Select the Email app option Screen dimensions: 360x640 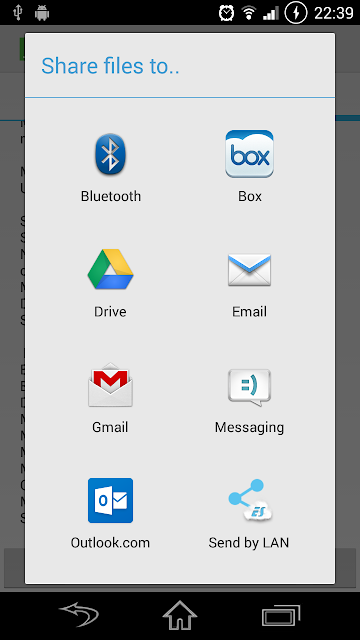(249, 283)
